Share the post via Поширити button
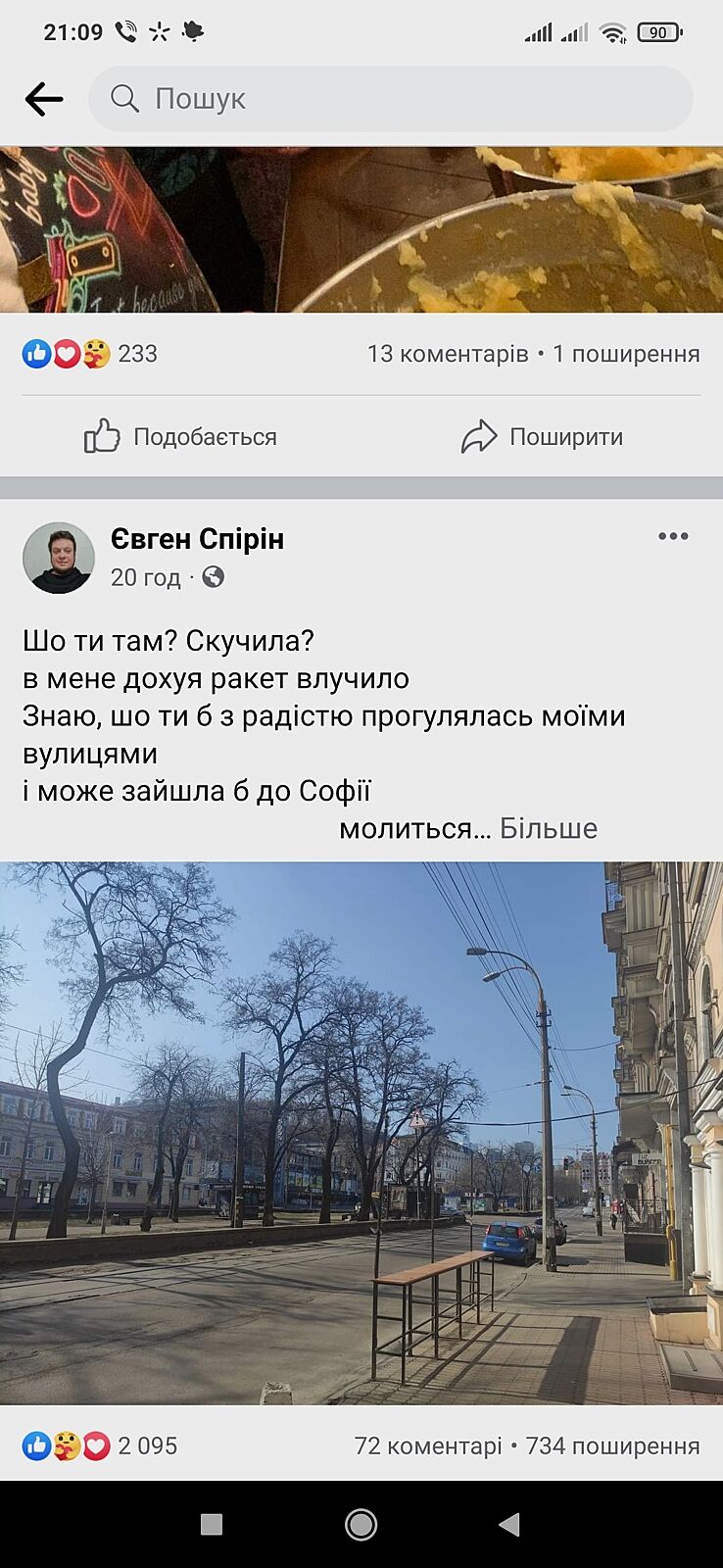Image resolution: width=723 pixels, height=1568 pixels. (x=542, y=436)
